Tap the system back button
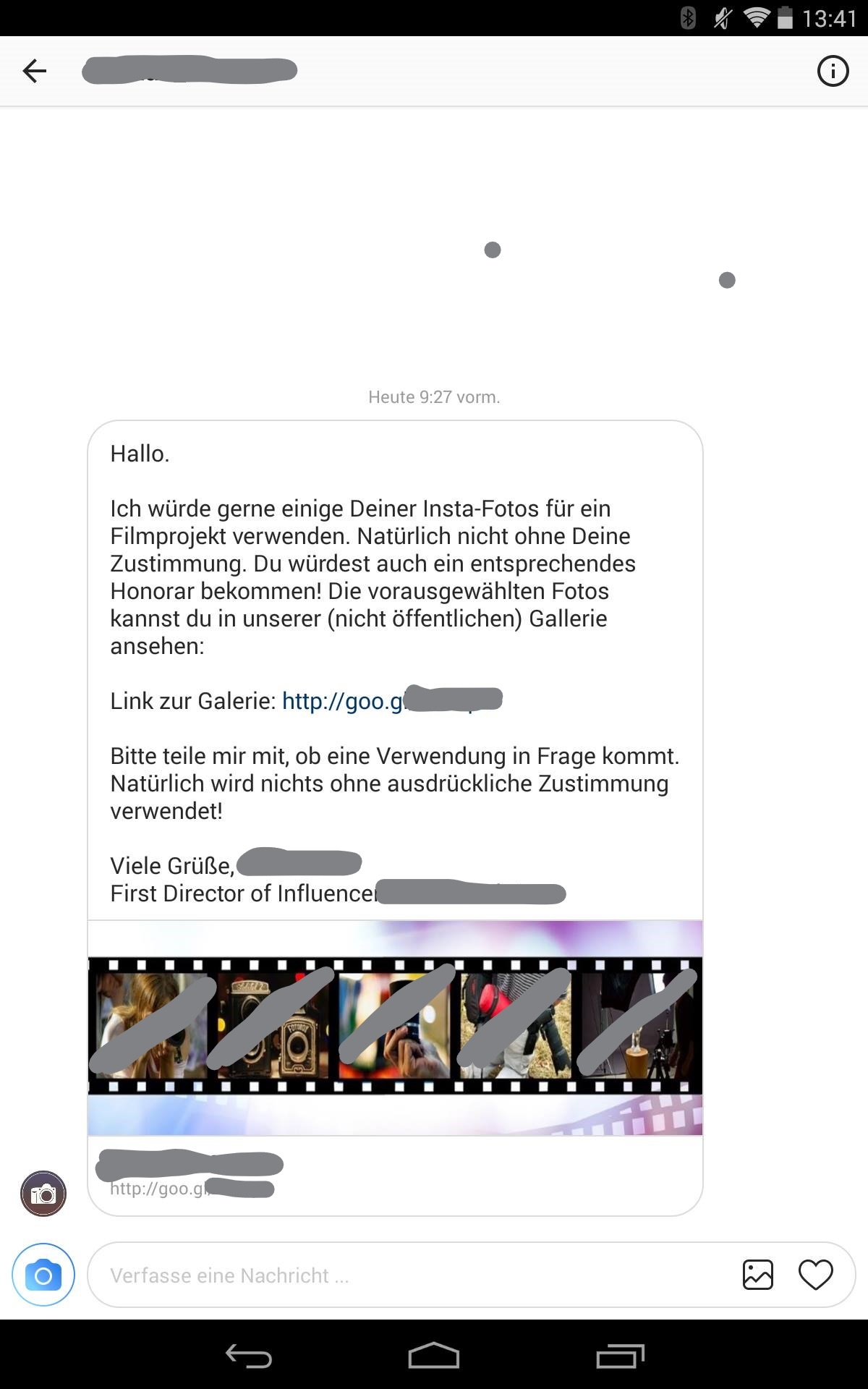 click(x=249, y=1355)
